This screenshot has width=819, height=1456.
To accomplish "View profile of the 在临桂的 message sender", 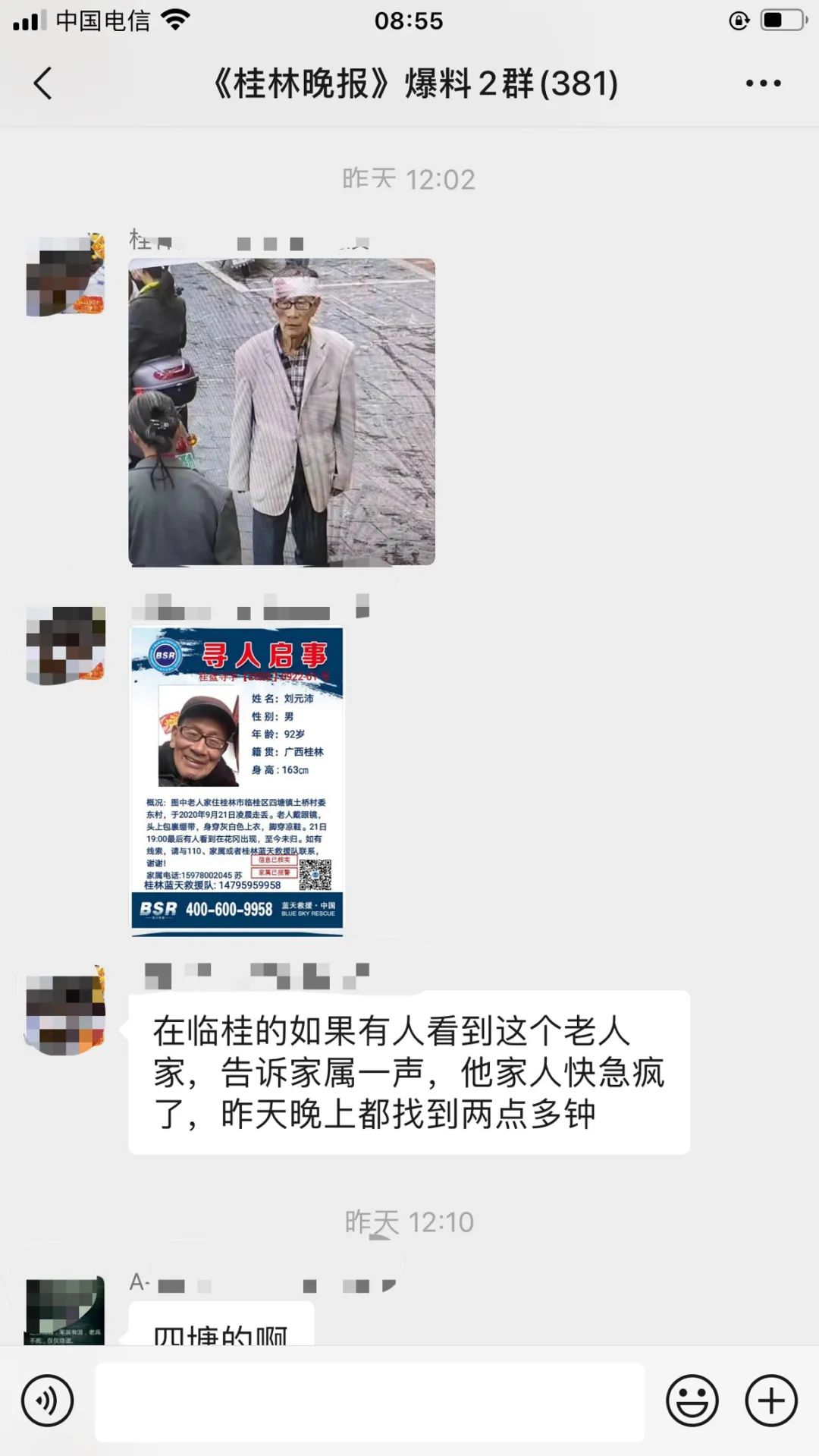I will click(x=65, y=1015).
